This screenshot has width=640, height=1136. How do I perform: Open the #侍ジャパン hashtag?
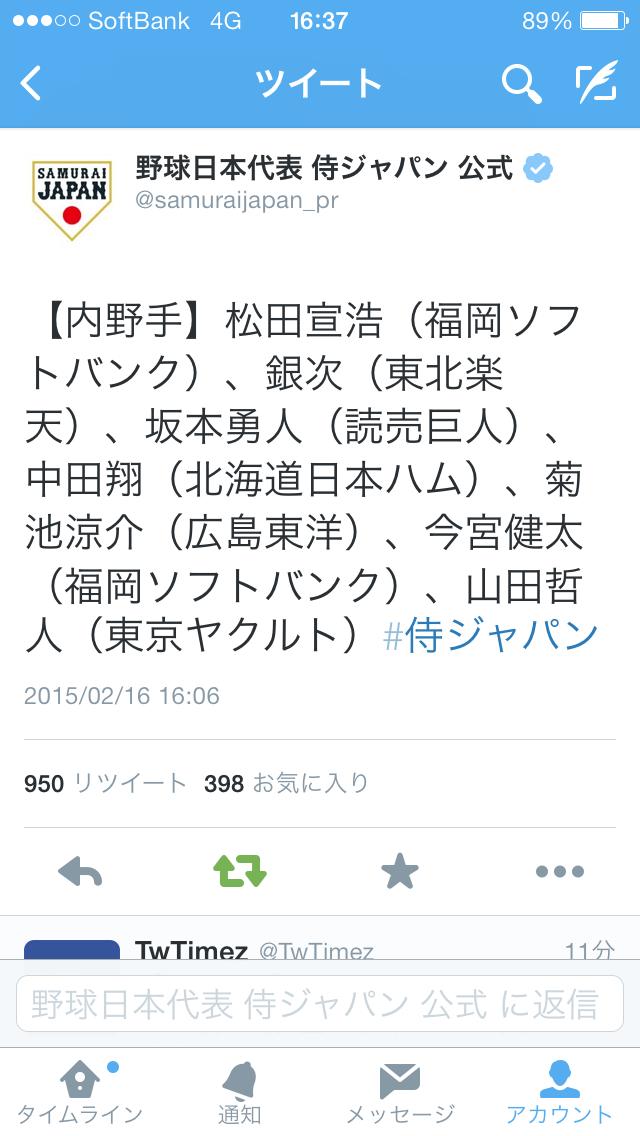click(491, 635)
